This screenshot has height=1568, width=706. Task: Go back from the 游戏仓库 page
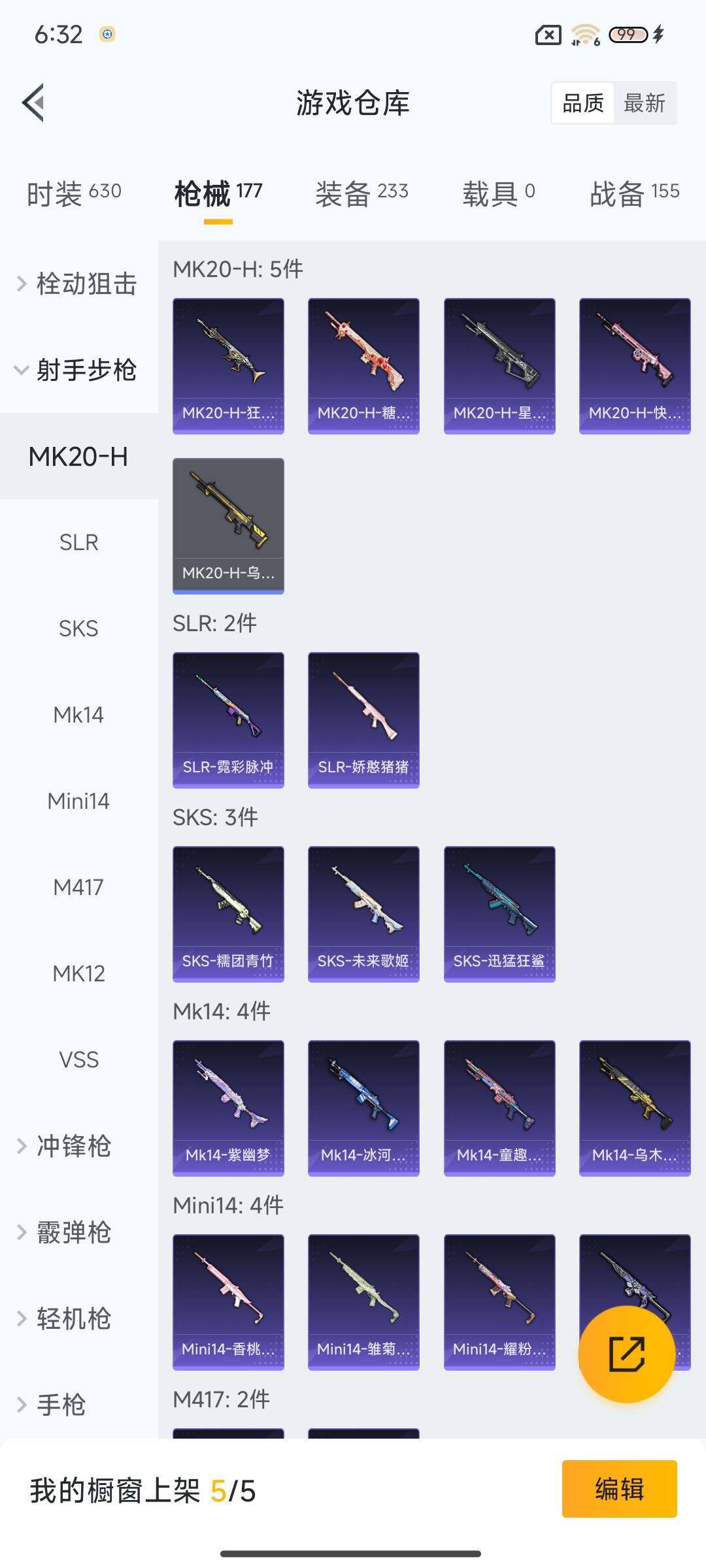34,103
